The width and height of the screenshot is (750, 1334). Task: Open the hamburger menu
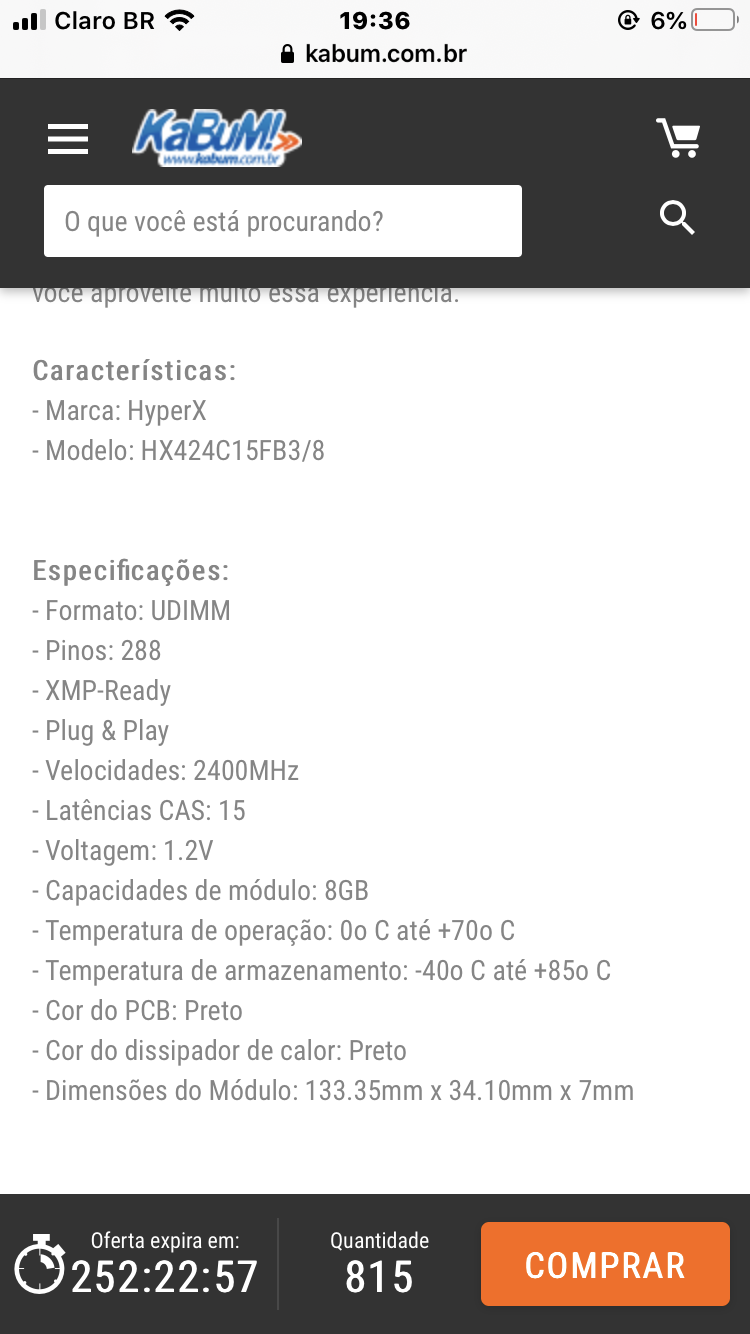(x=68, y=139)
